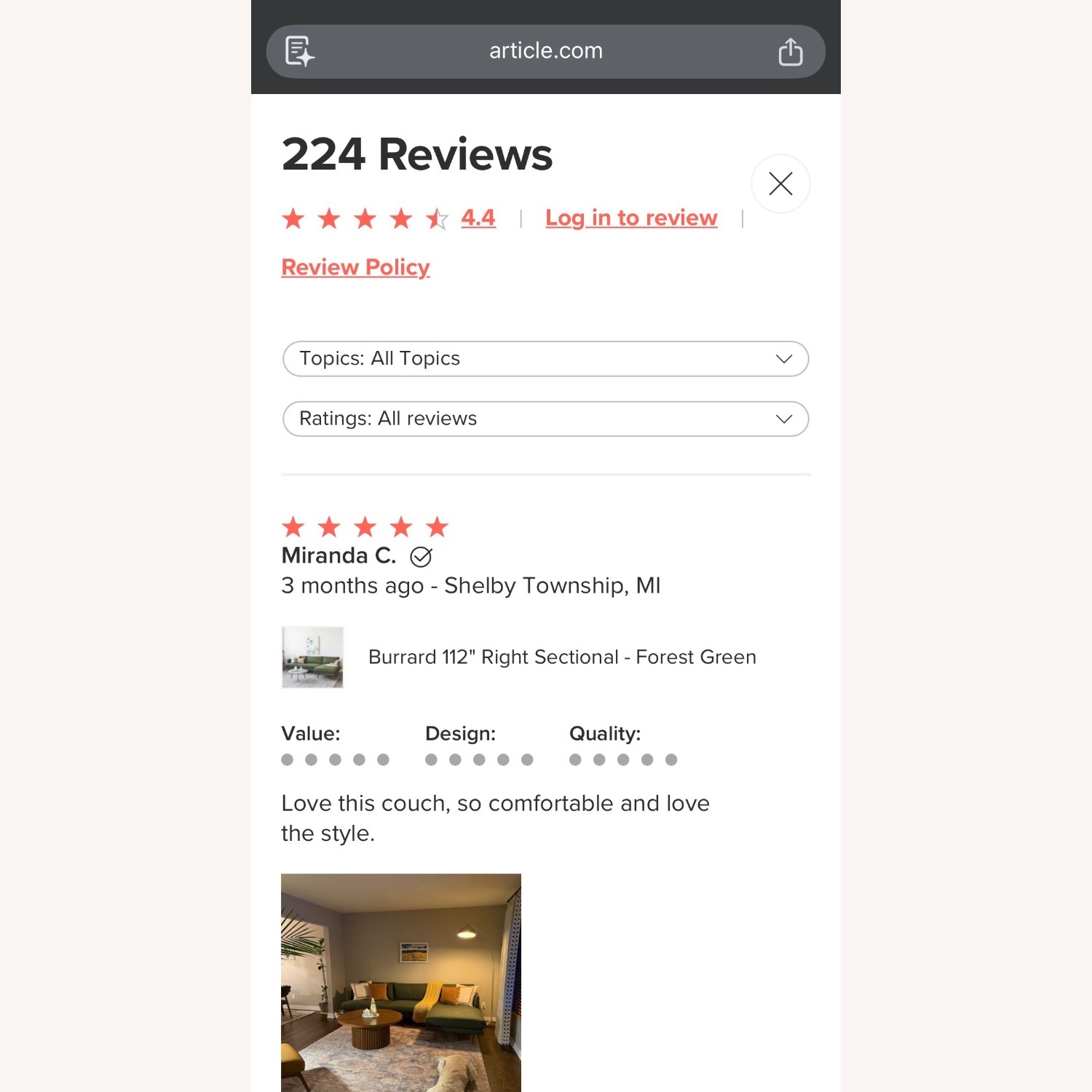Share this page via share icon
The height and width of the screenshot is (1092, 1092).
click(790, 52)
